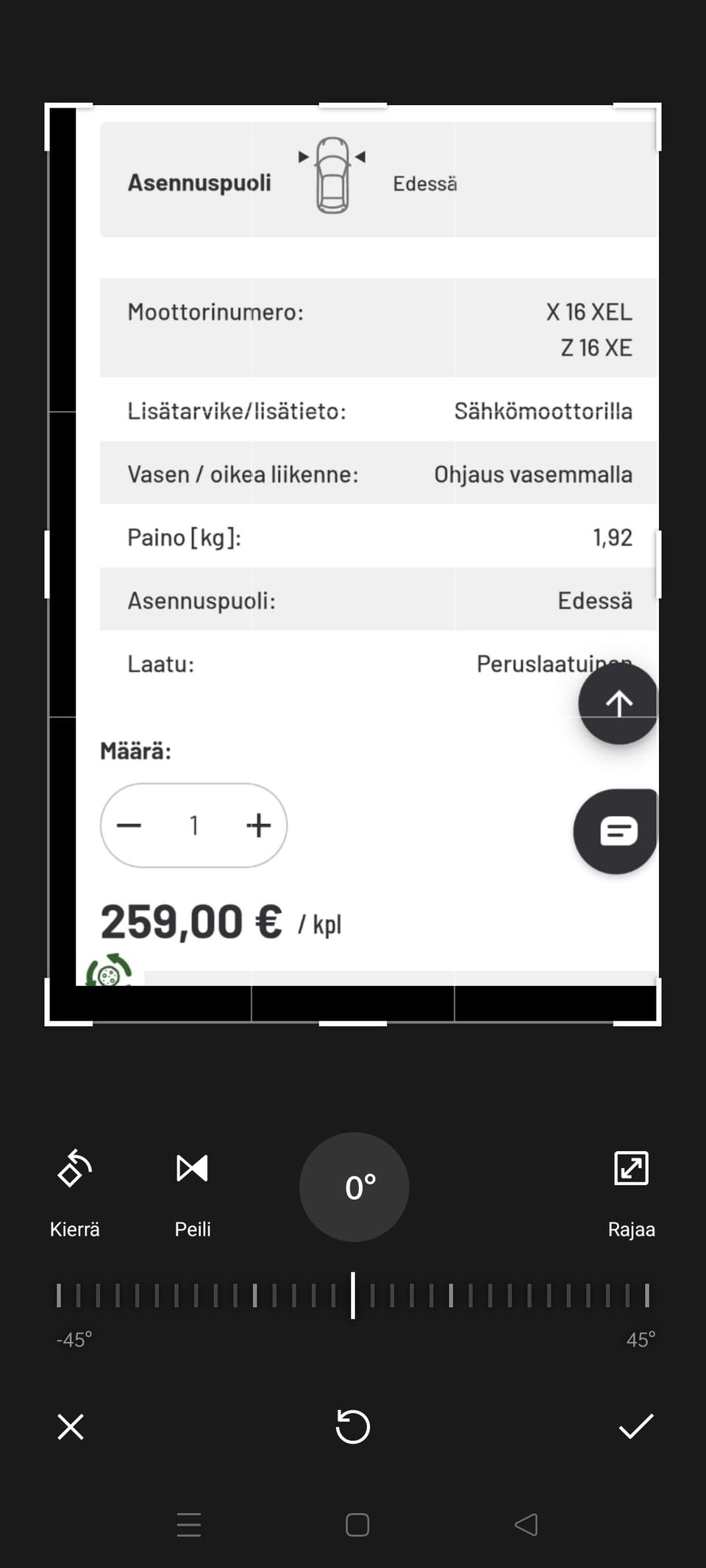
Task: Tap the scroll-to-top arrow in the screenshot
Action: tap(618, 704)
